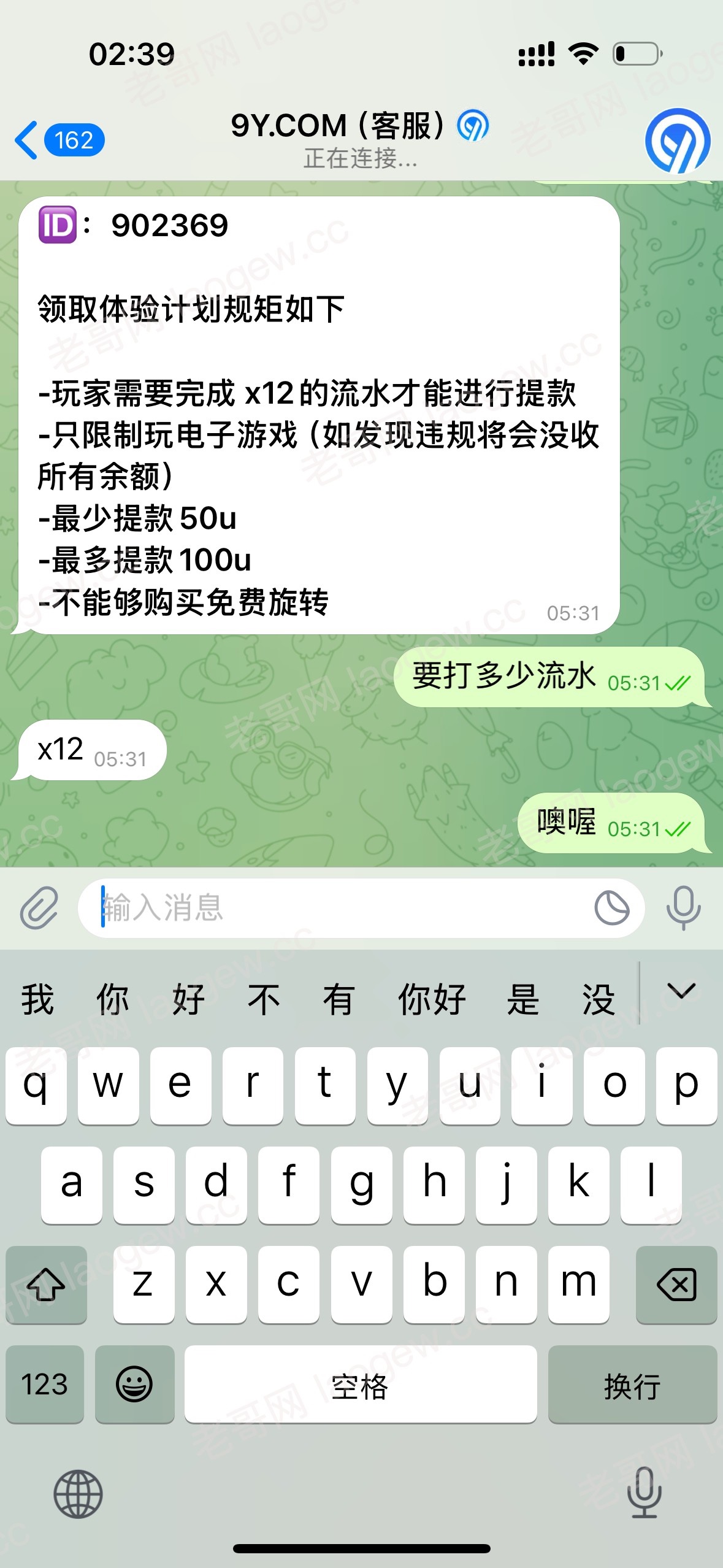723x1568 pixels.
Task: Switch keyboard language with the globe key
Action: click(78, 1494)
